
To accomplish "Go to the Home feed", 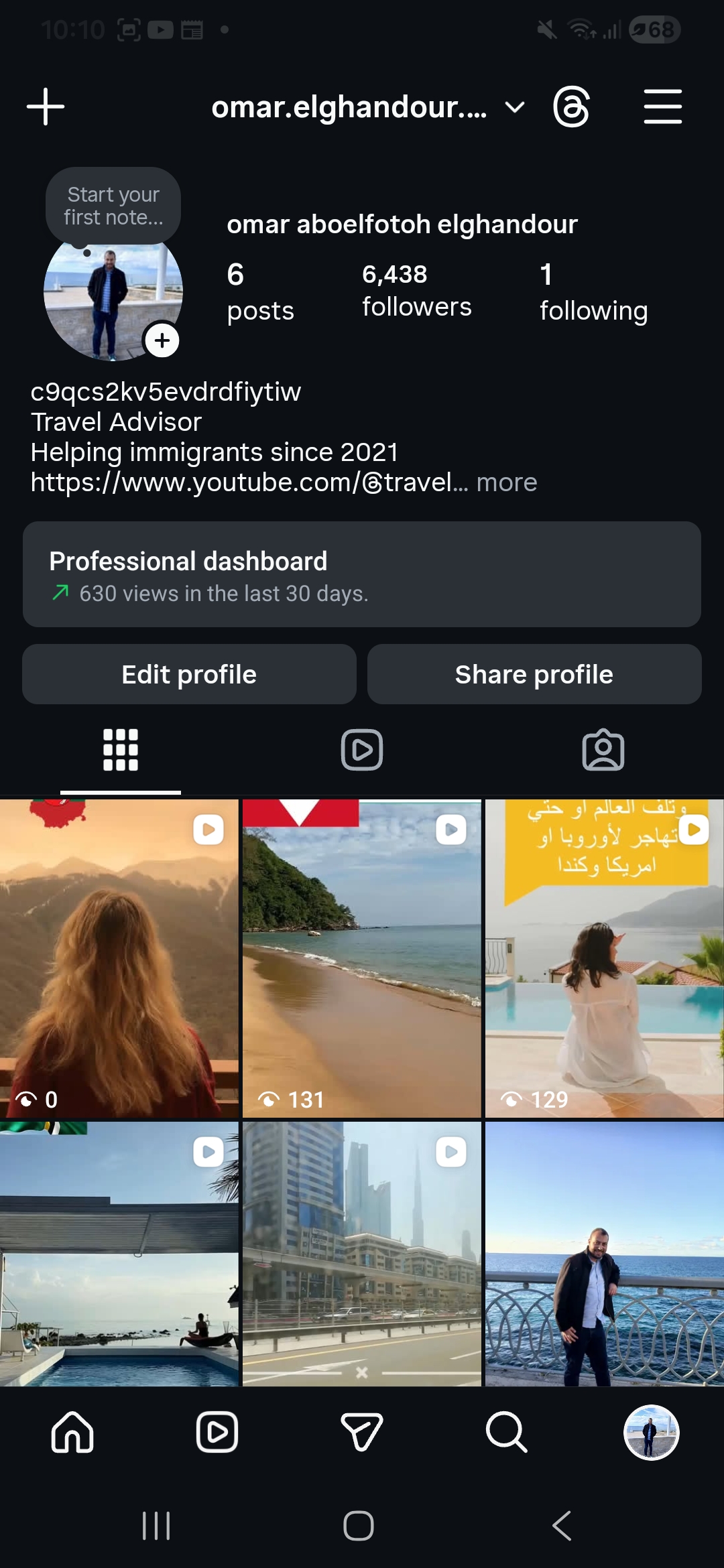I will pyautogui.click(x=72, y=1432).
